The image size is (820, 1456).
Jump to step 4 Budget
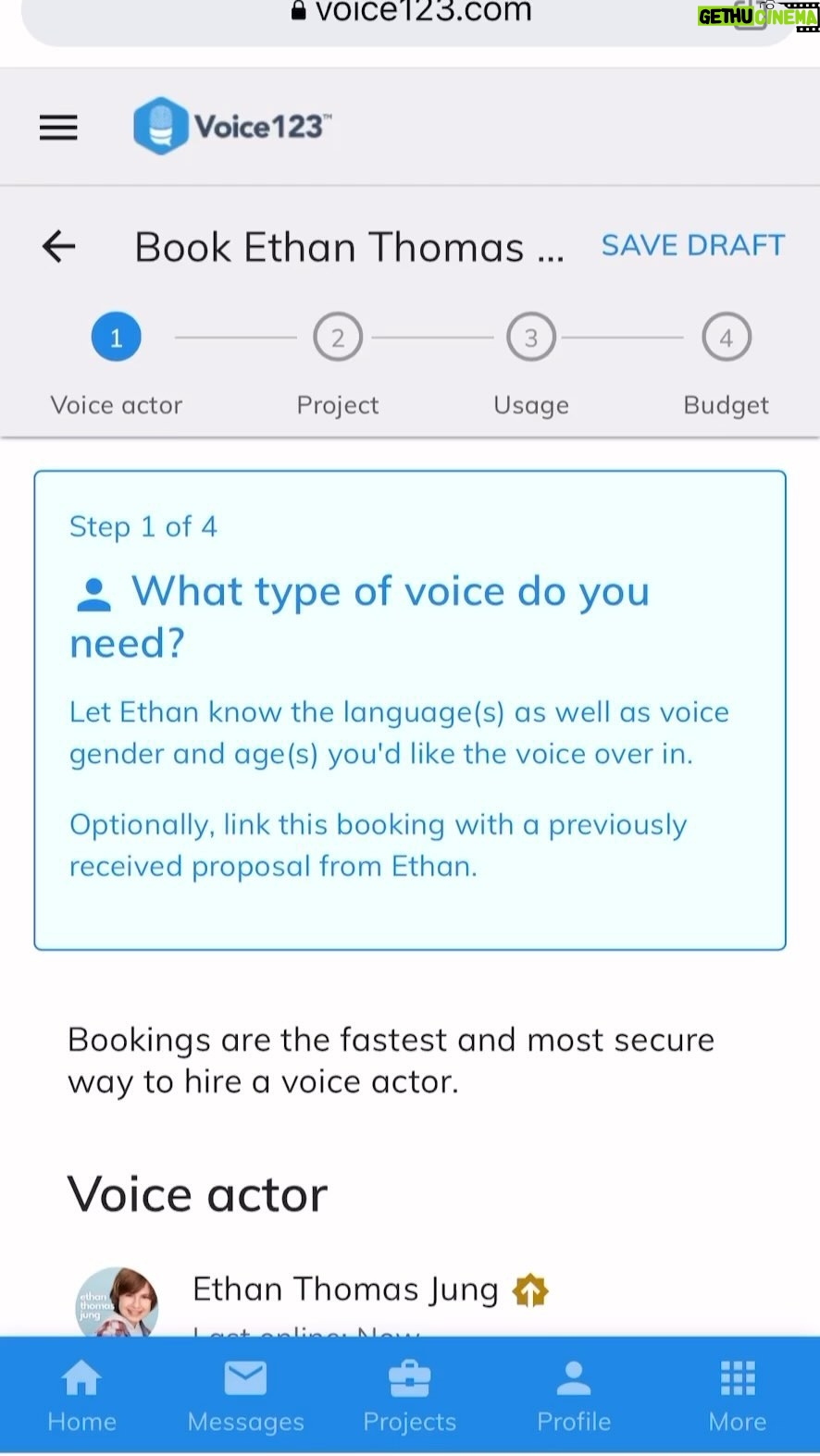(x=727, y=364)
